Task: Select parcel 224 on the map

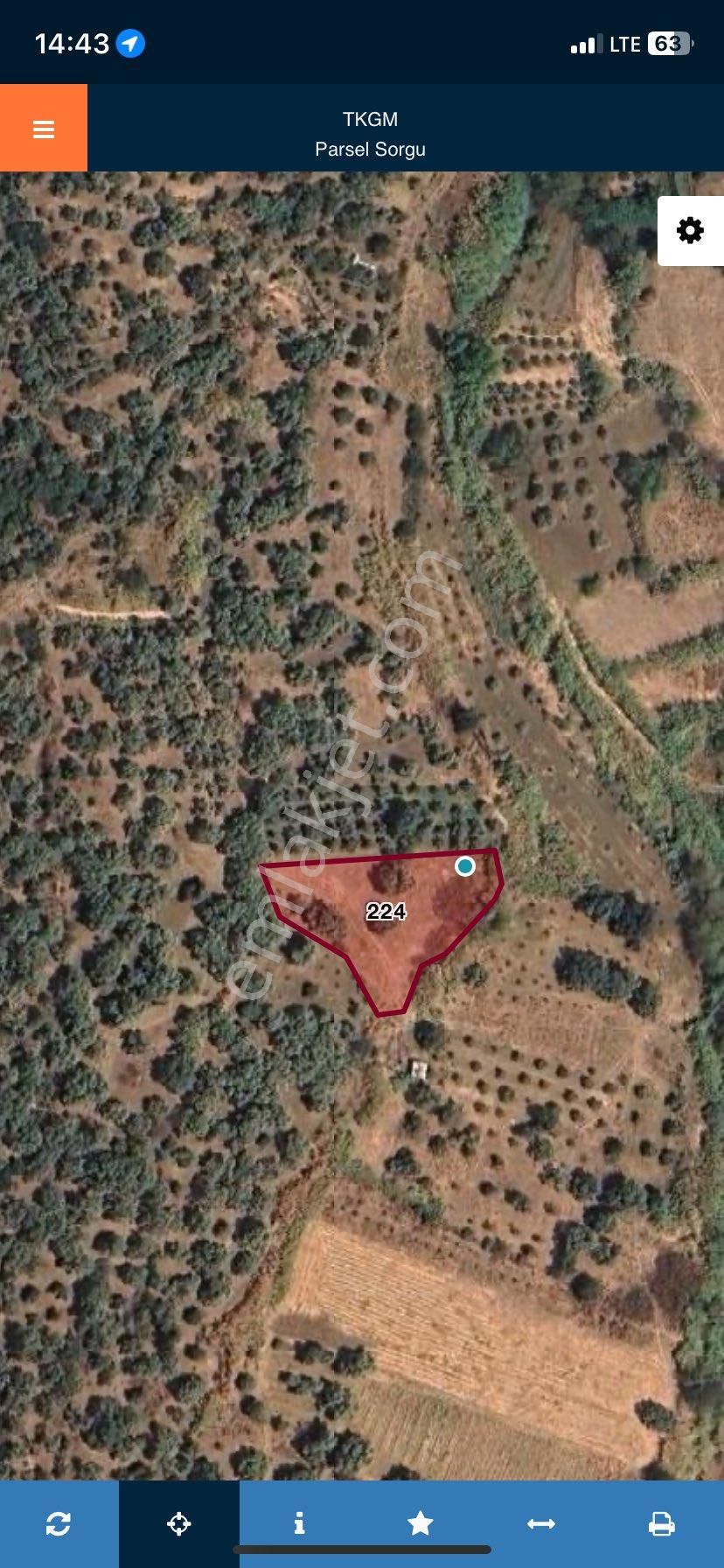Action: (x=386, y=913)
